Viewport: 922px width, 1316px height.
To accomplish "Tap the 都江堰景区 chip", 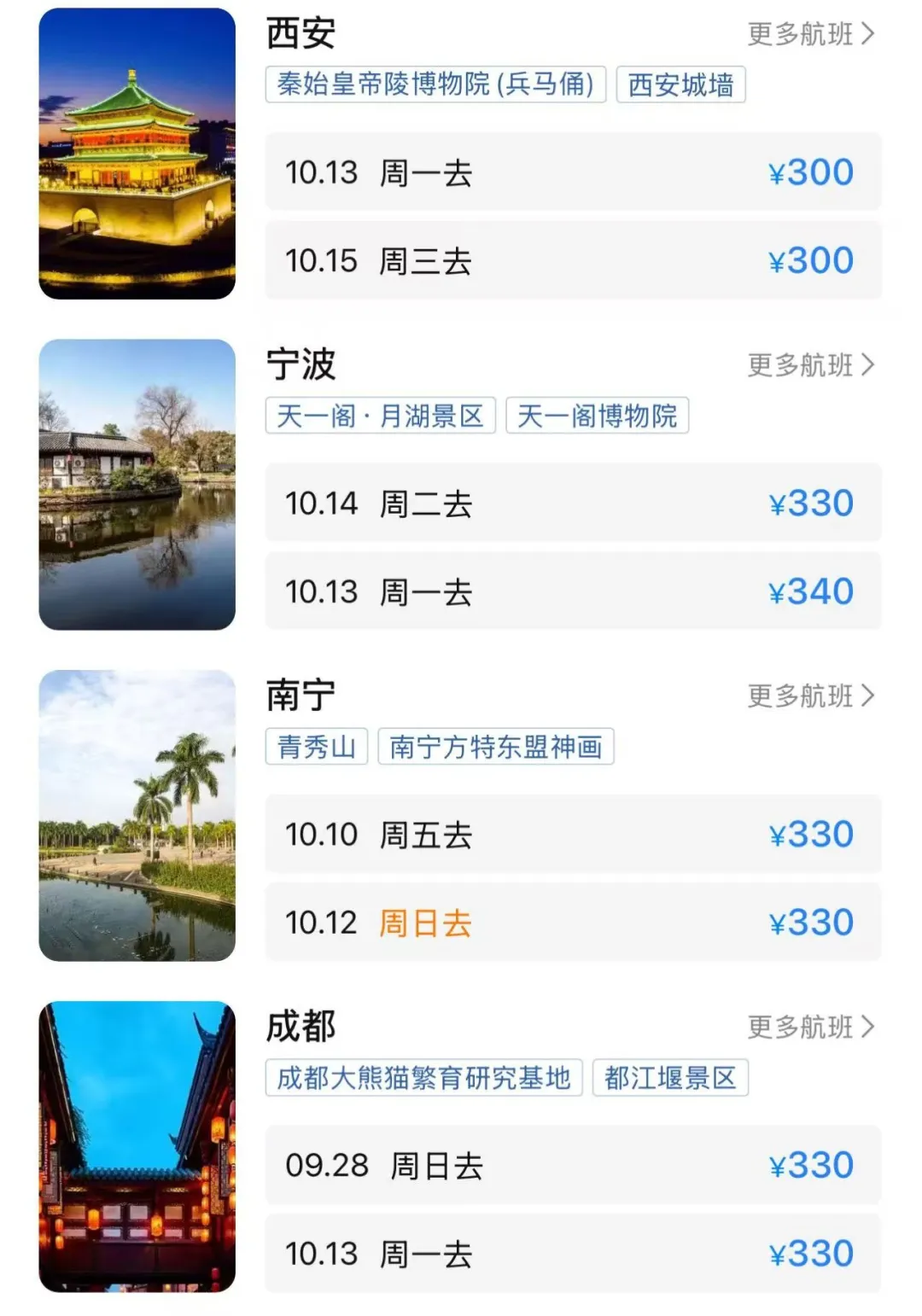I will coord(670,1078).
